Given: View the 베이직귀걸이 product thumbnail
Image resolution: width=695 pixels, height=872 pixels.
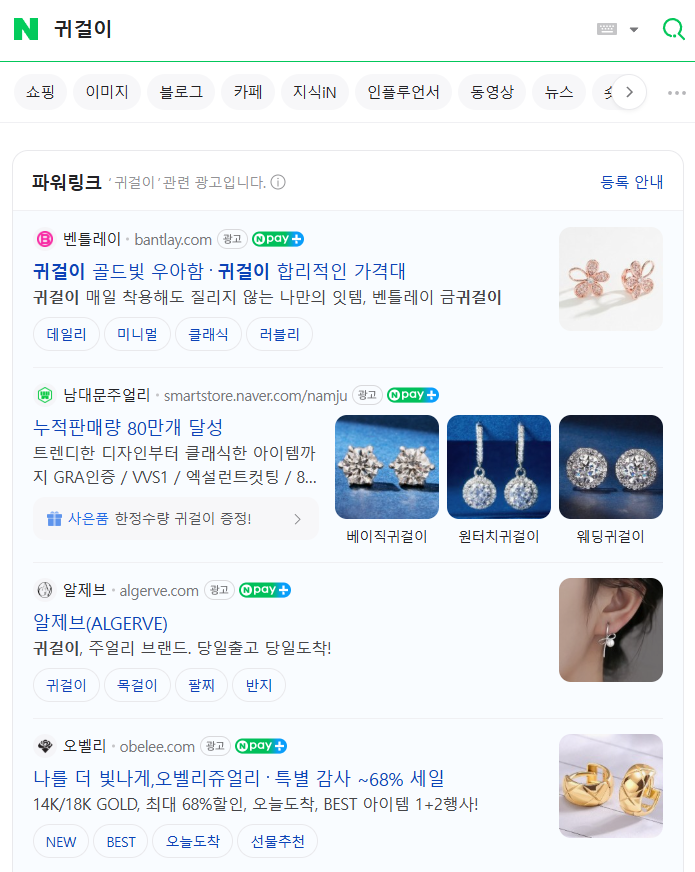Looking at the screenshot, I should pos(387,467).
